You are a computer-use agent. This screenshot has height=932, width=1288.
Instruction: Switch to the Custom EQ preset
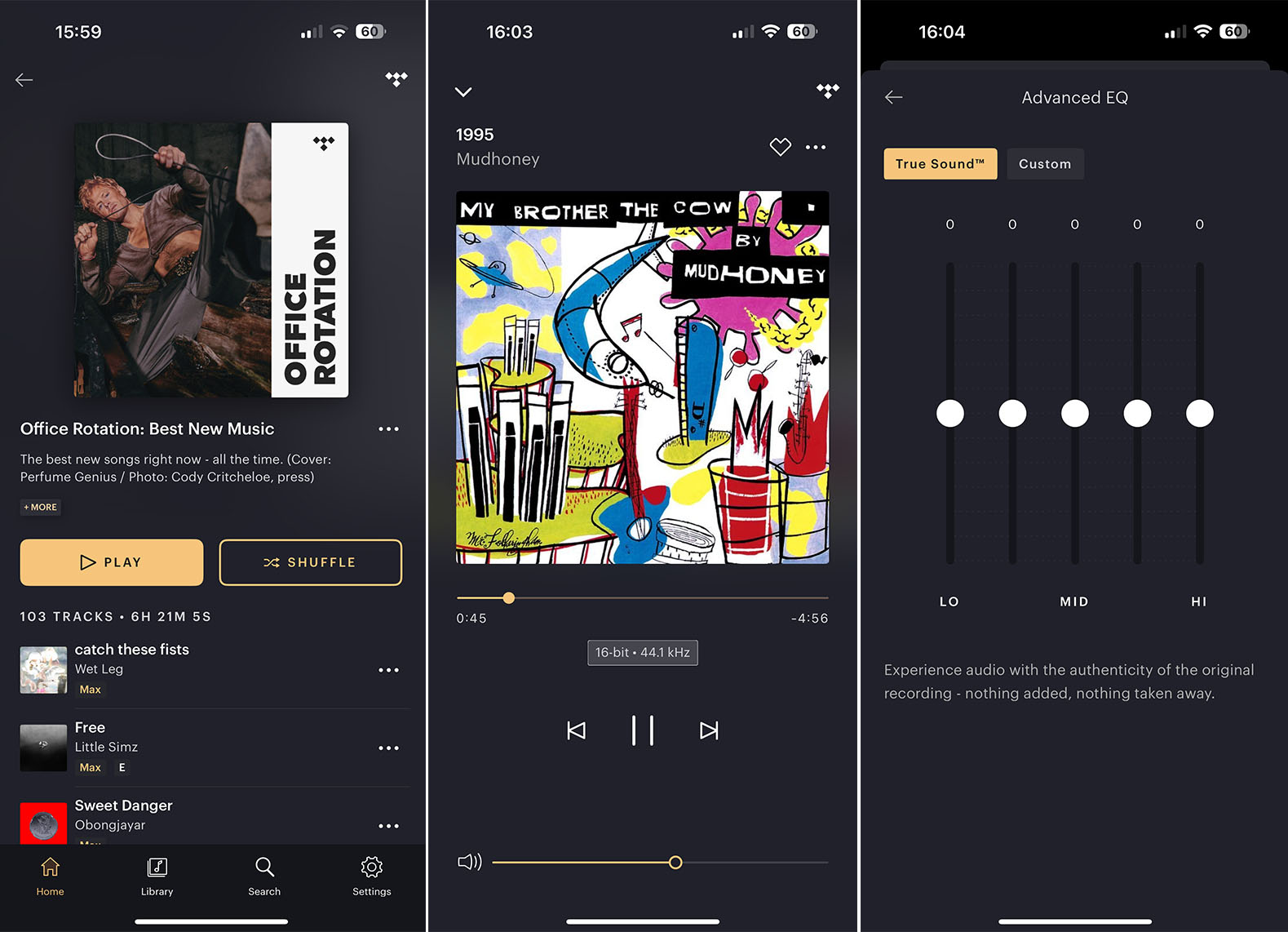click(x=1044, y=164)
